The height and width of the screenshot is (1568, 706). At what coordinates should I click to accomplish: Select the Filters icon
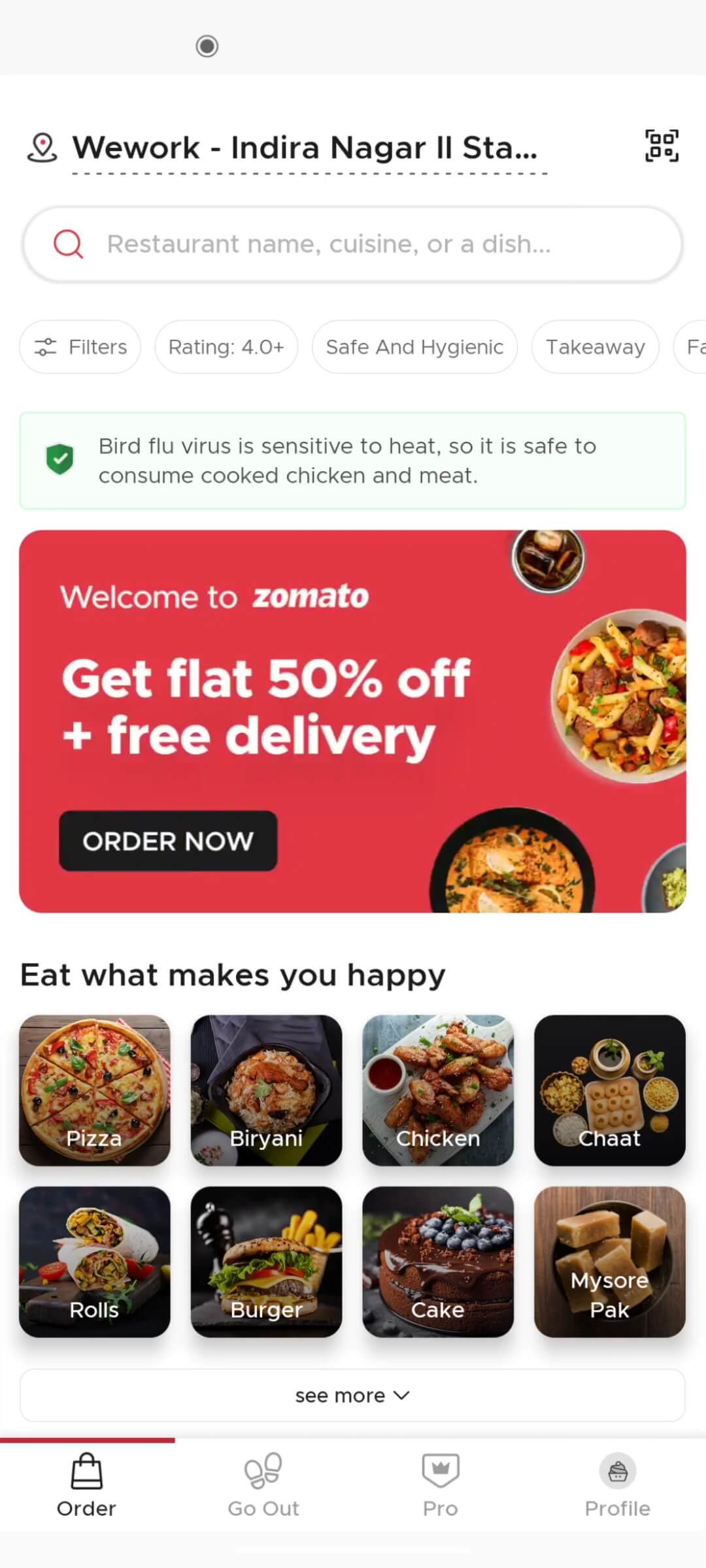click(46, 347)
